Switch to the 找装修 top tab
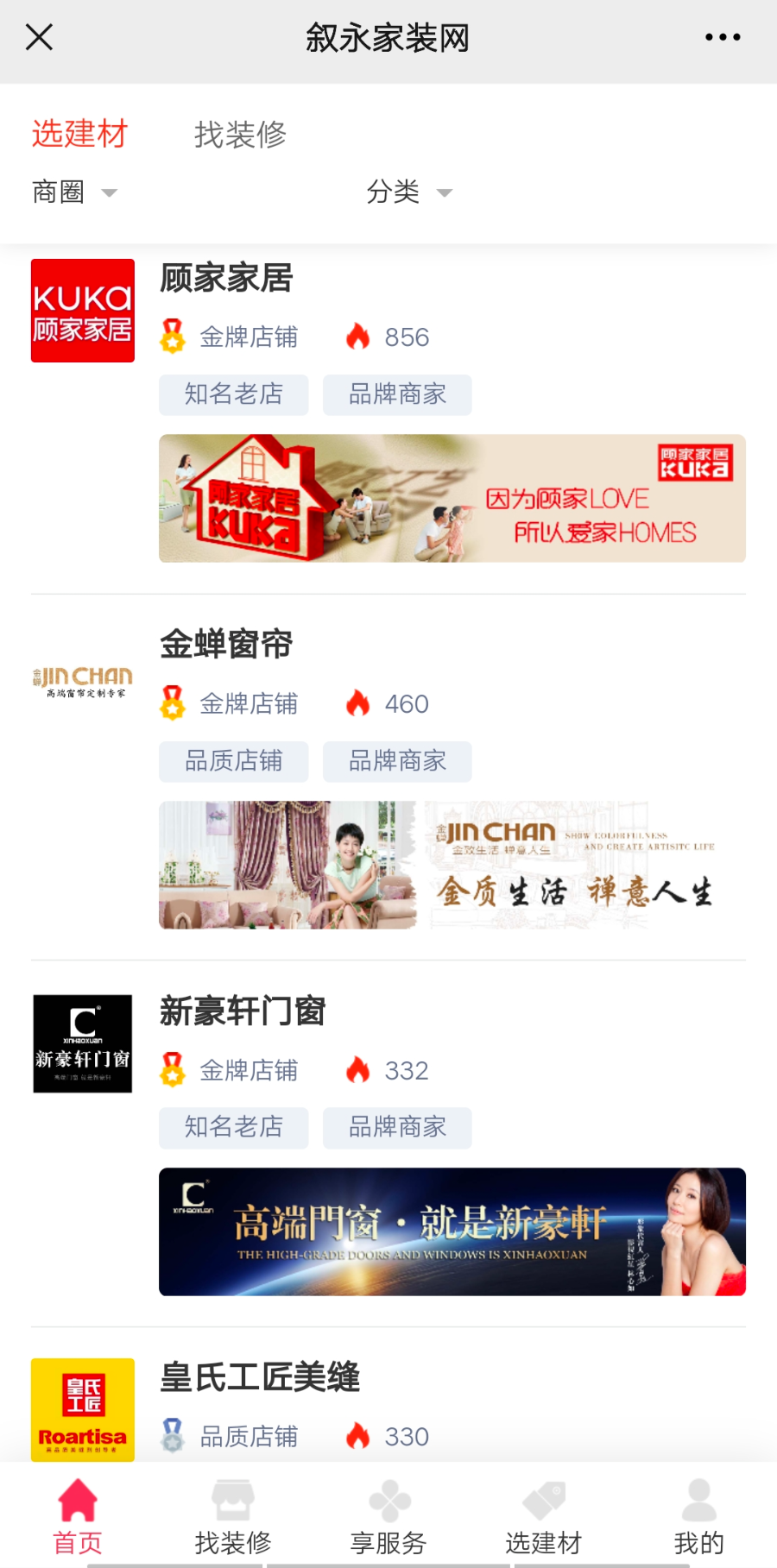 pos(240,135)
